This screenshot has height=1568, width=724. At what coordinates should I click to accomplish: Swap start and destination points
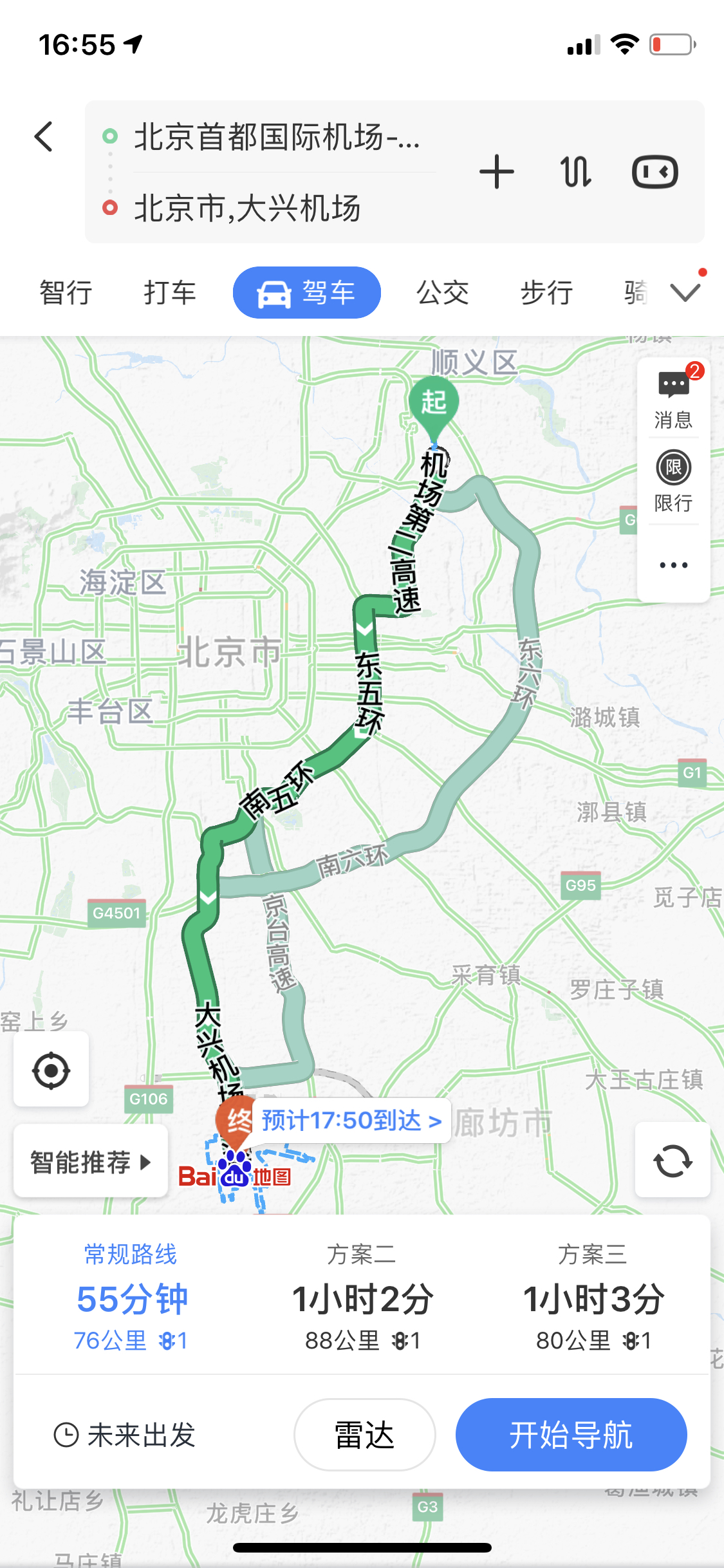pos(576,172)
